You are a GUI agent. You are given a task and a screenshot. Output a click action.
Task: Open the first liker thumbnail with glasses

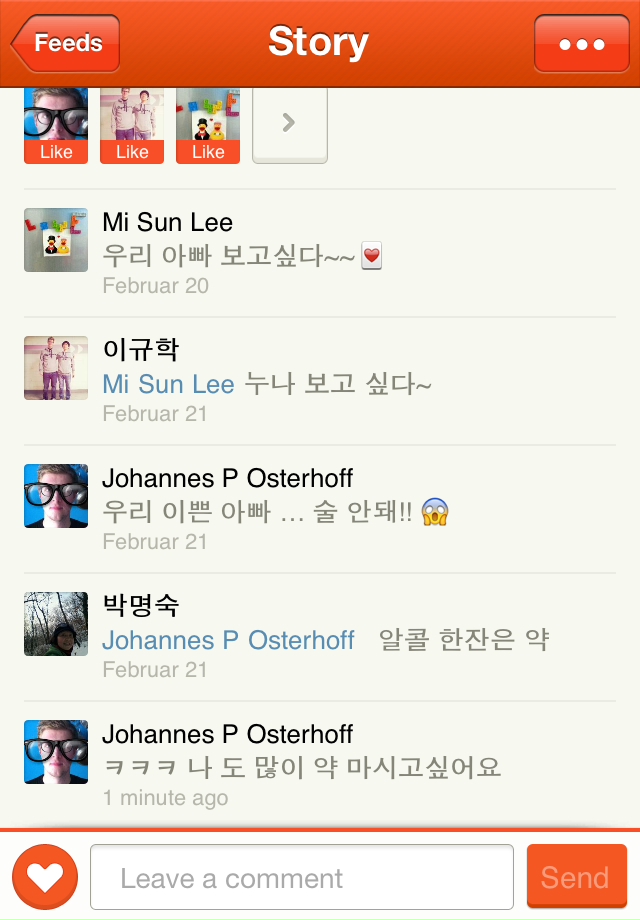point(56,124)
